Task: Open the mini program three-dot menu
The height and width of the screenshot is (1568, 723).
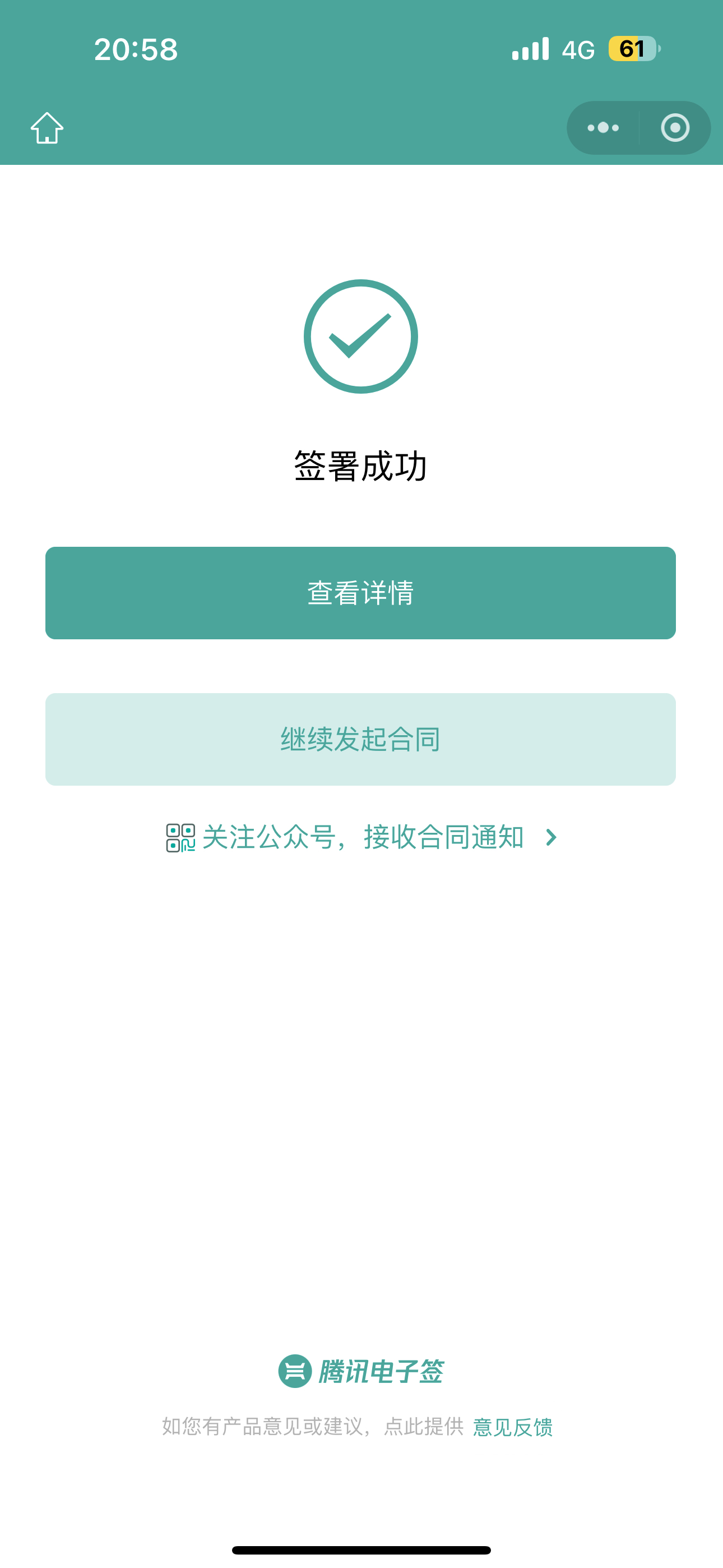Action: (603, 128)
